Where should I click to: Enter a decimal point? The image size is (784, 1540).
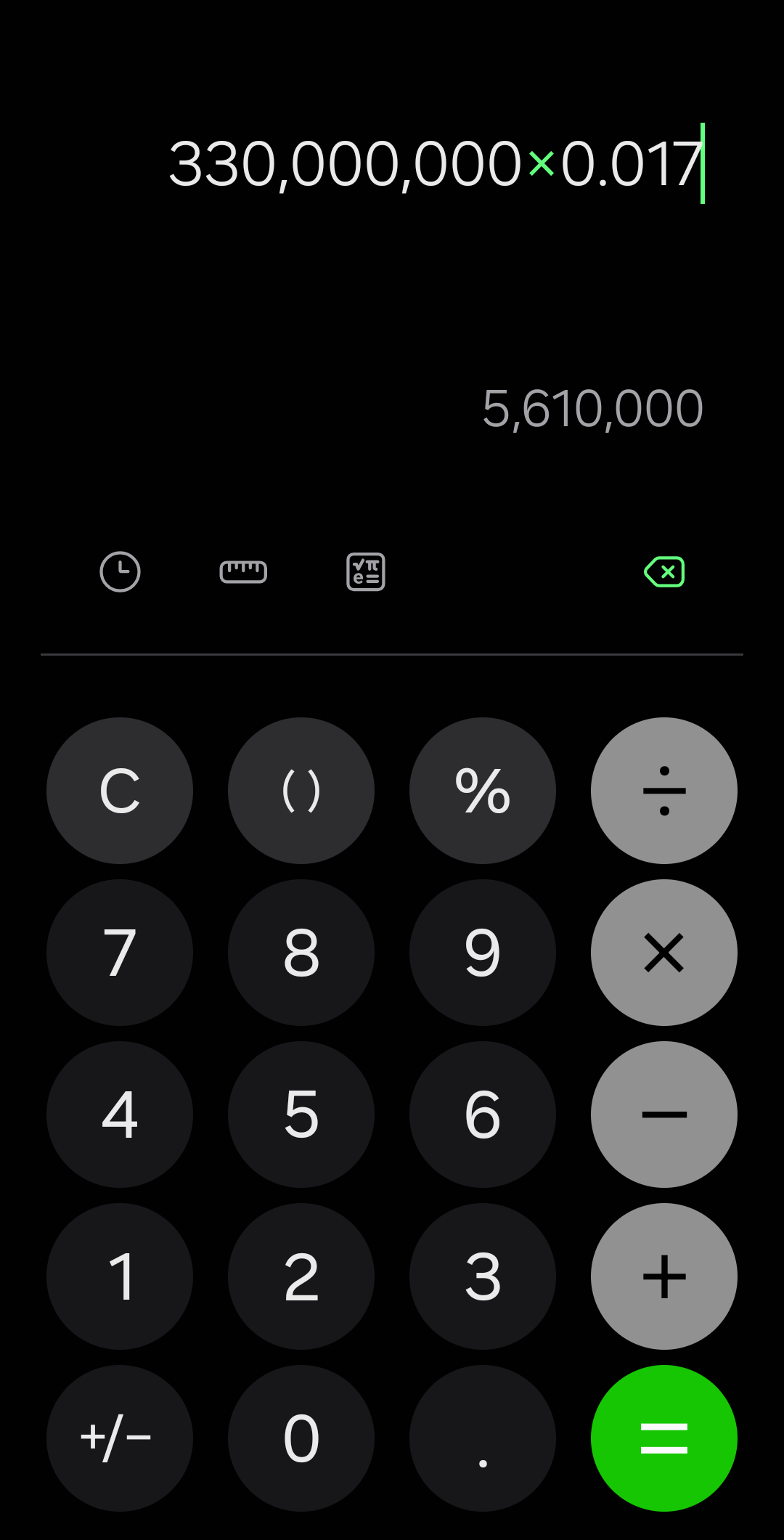(x=483, y=1438)
